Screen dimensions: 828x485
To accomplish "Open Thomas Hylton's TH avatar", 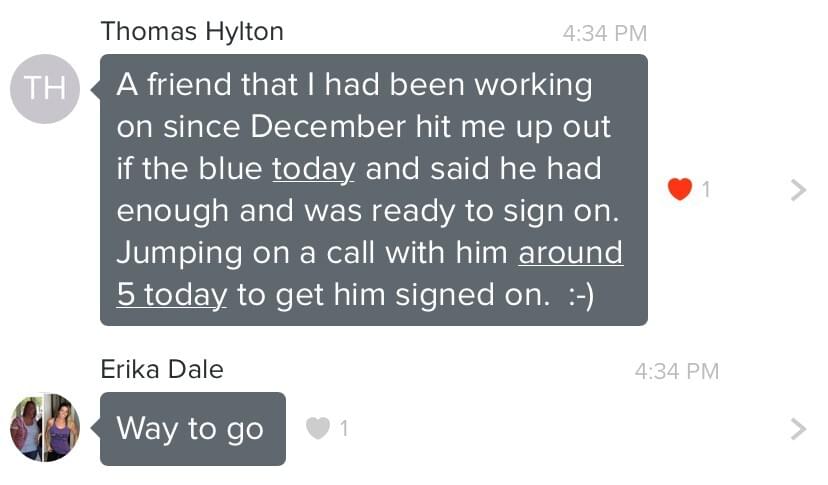I will click(45, 89).
